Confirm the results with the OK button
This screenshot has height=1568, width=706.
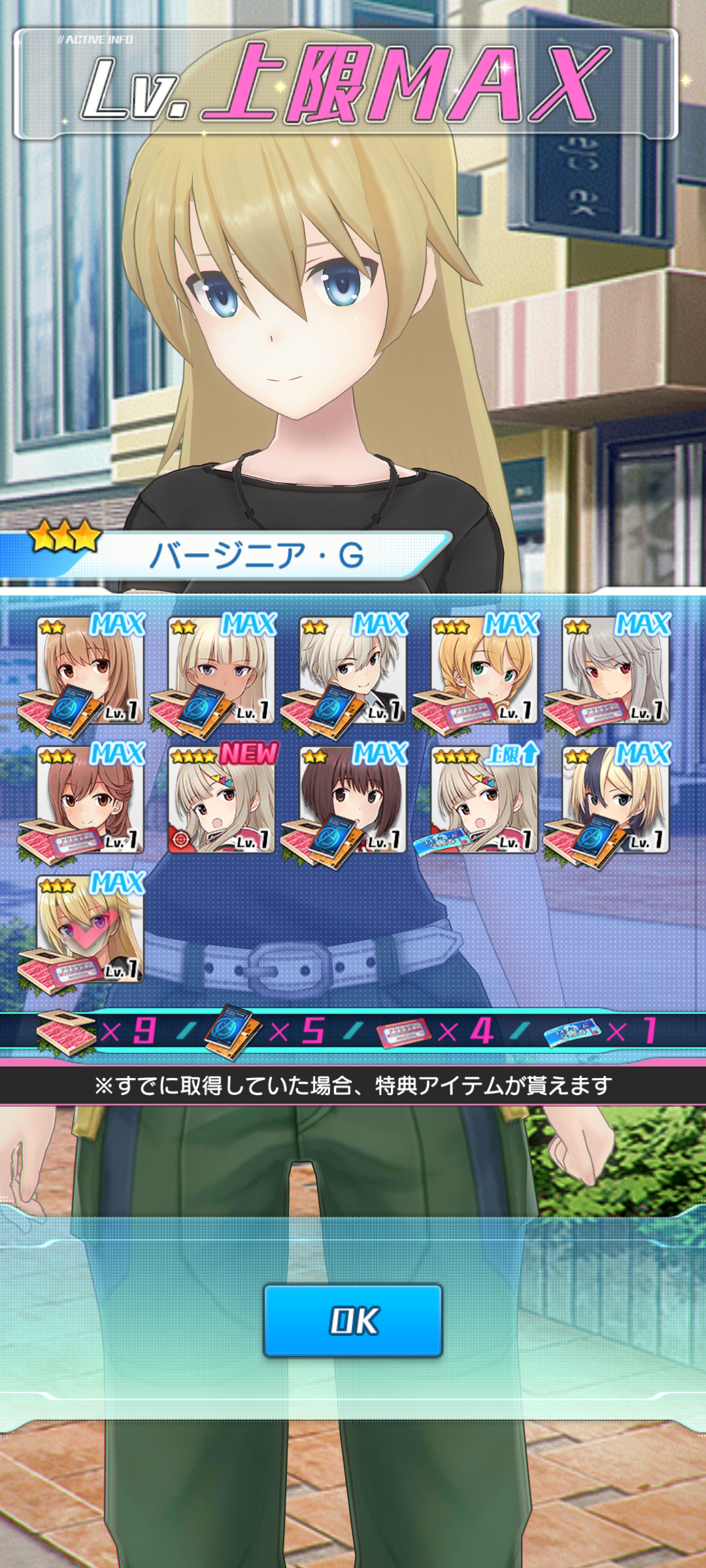[353, 1320]
